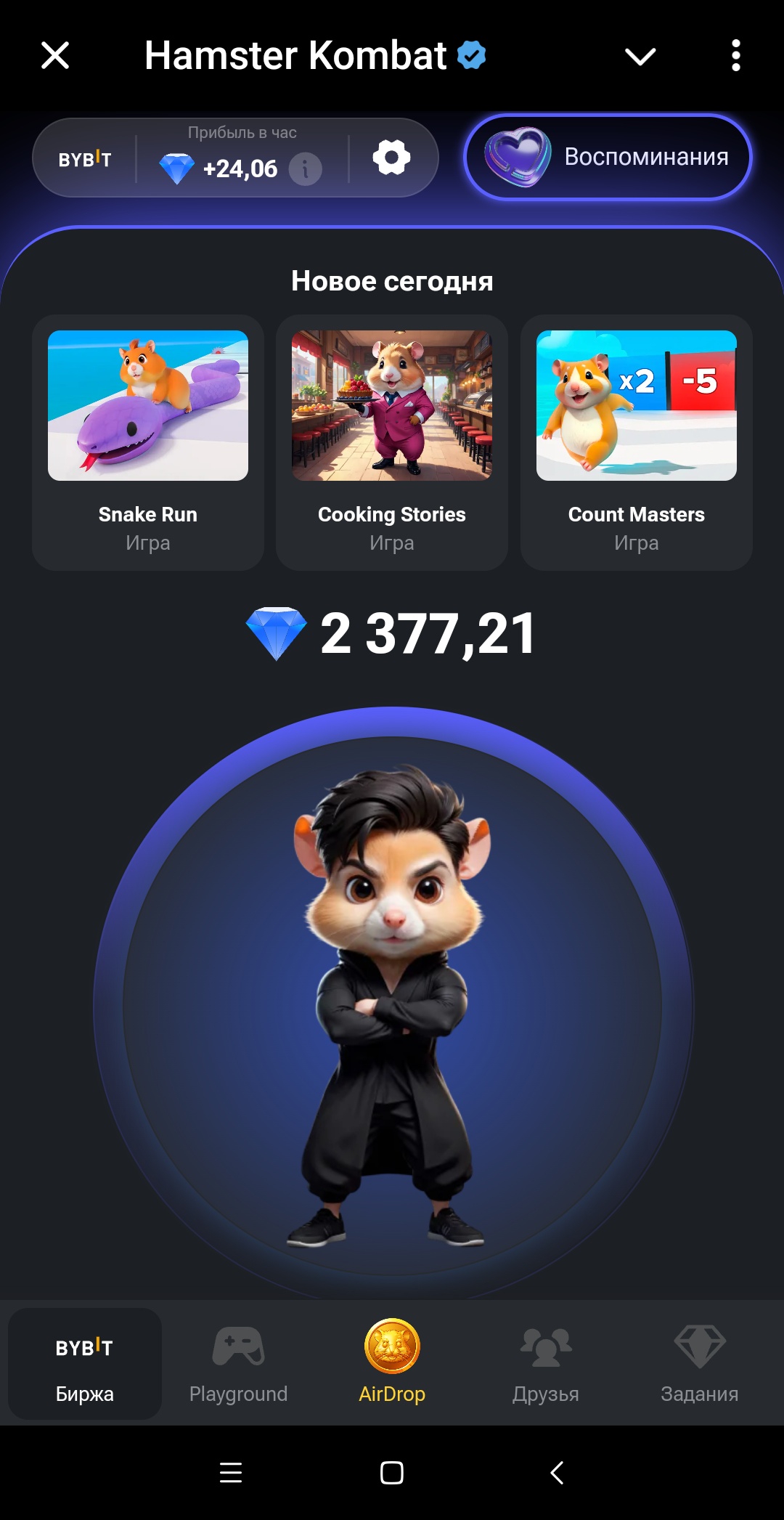The height and width of the screenshot is (1520, 784).
Task: Open the Cooking Stories game card
Action: click(392, 442)
